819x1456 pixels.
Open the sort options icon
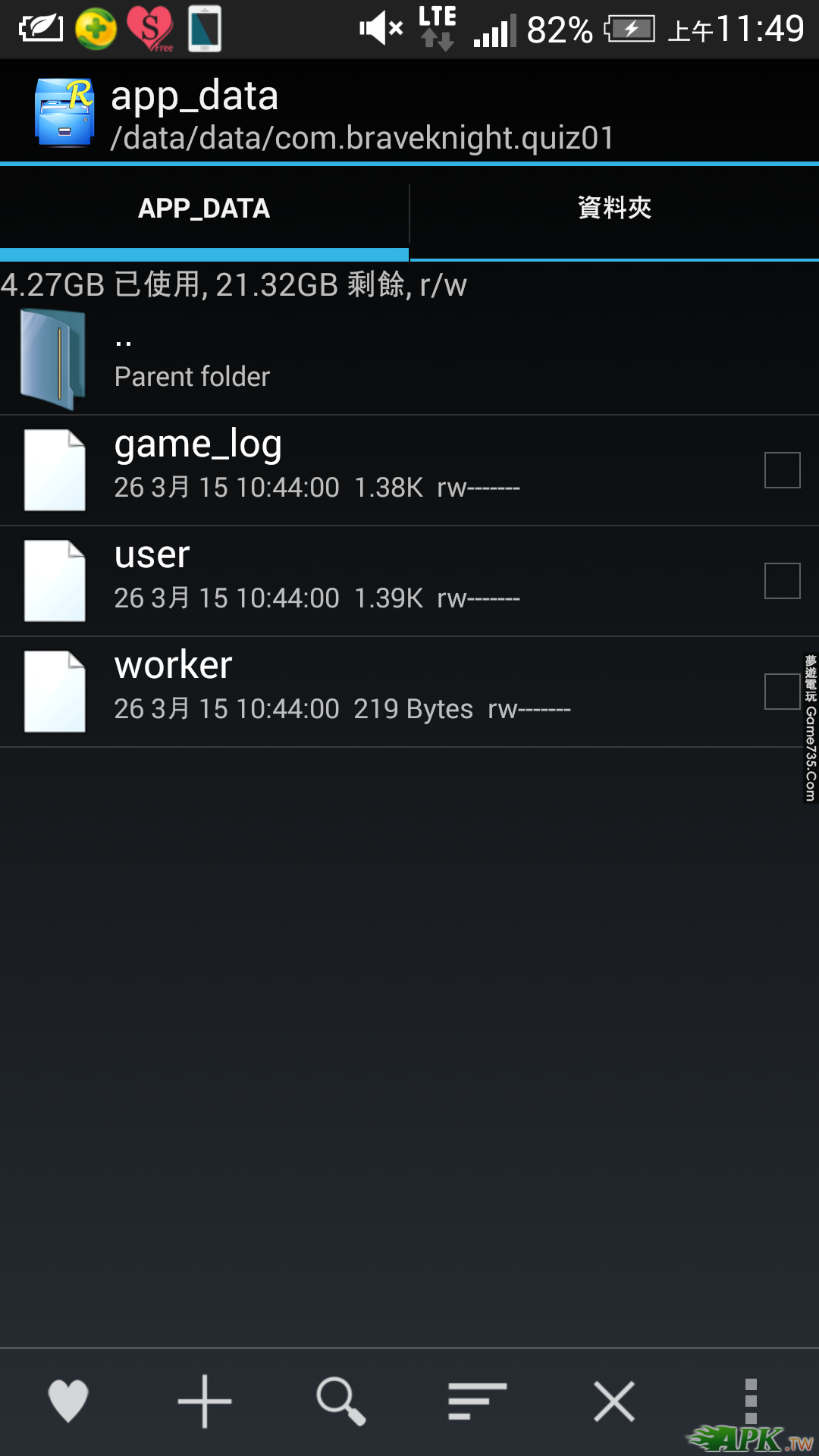477,1401
